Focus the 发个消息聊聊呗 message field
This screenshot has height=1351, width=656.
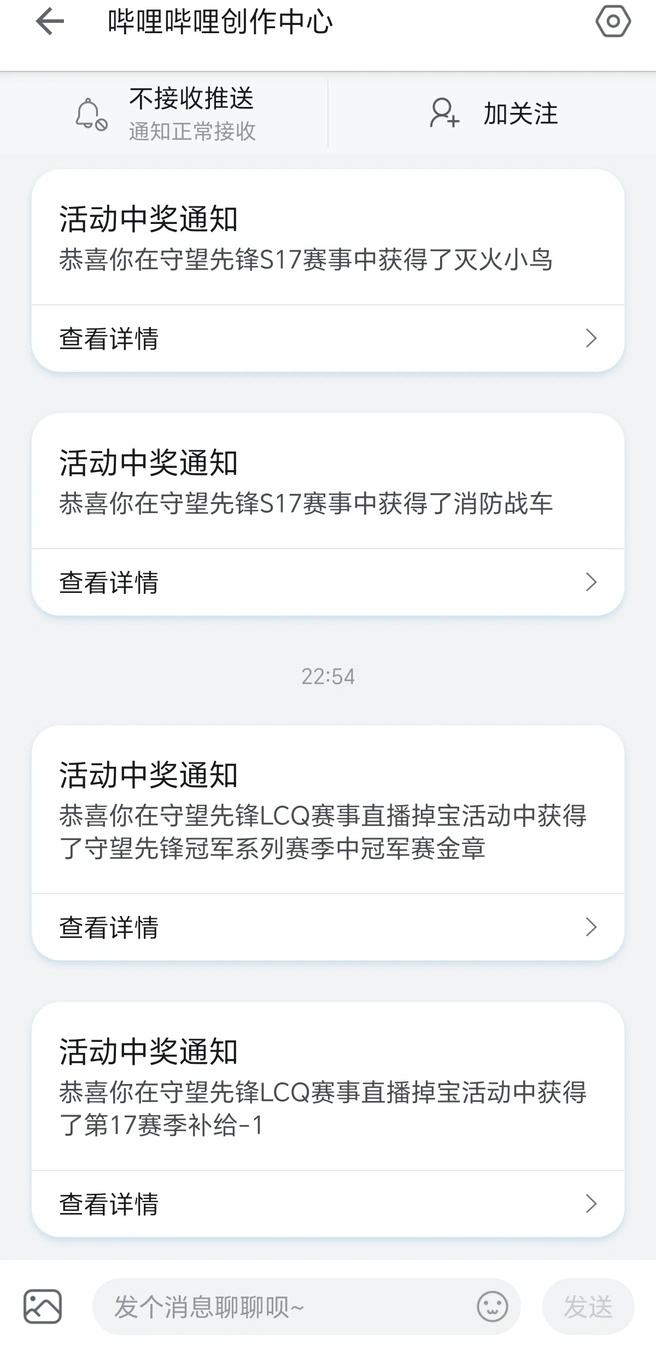tap(285, 1307)
